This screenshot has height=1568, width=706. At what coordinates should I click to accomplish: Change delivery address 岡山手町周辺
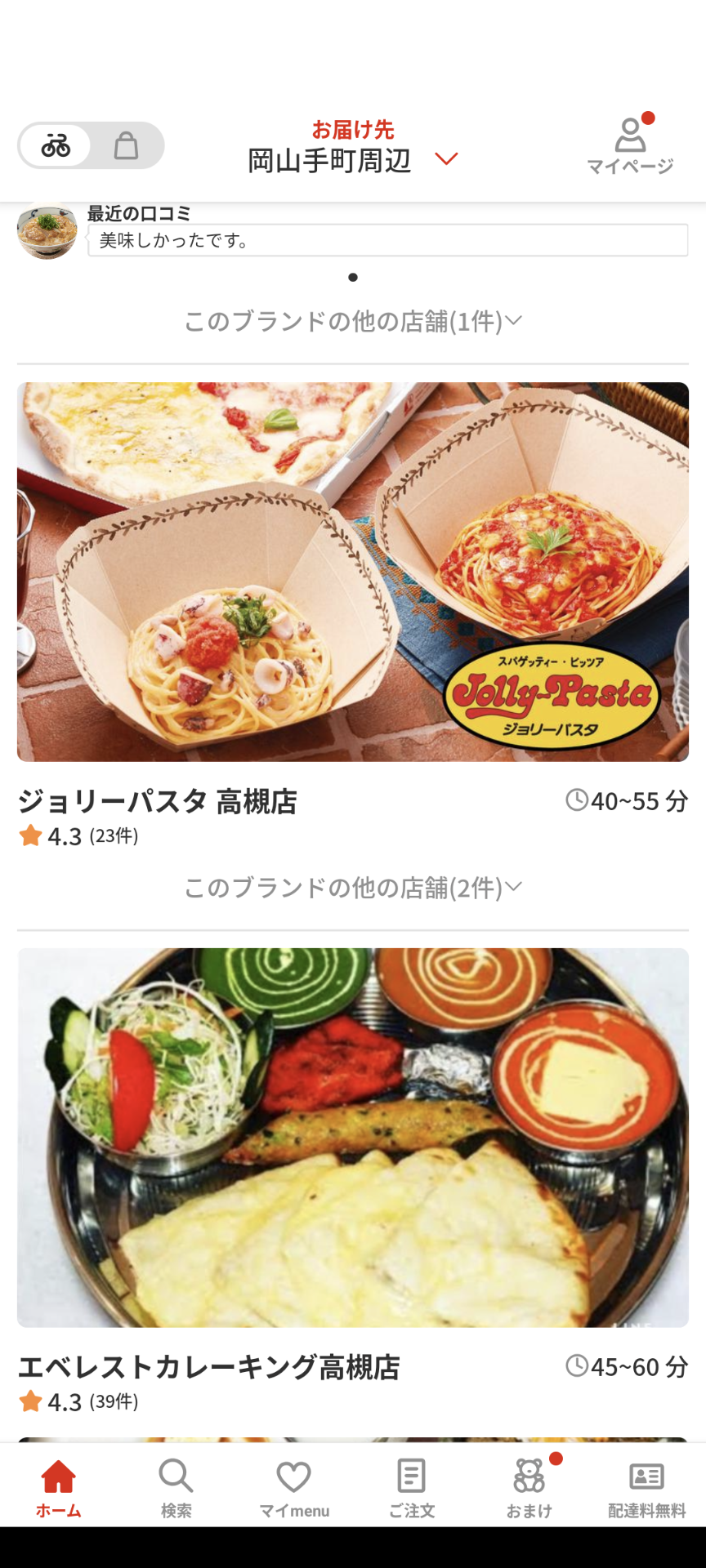pos(352,159)
